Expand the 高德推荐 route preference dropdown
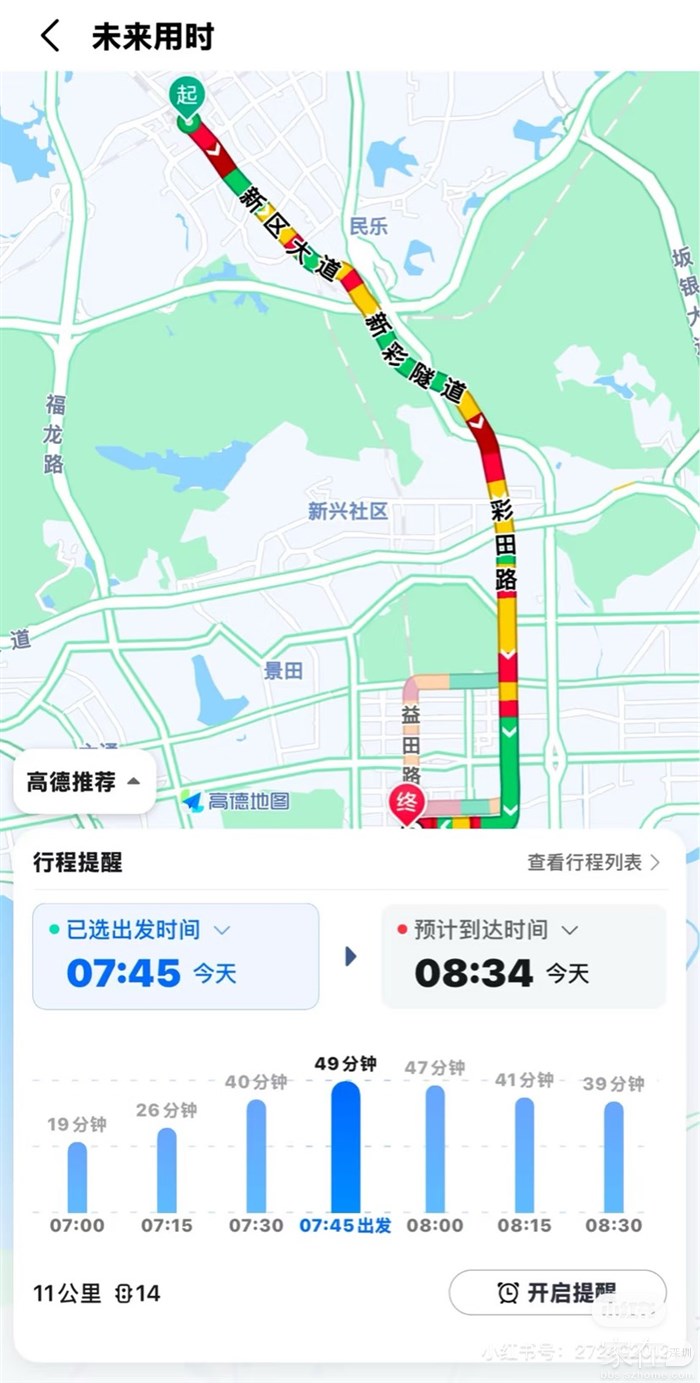Screen dimensions: 700x1383 tap(84, 782)
